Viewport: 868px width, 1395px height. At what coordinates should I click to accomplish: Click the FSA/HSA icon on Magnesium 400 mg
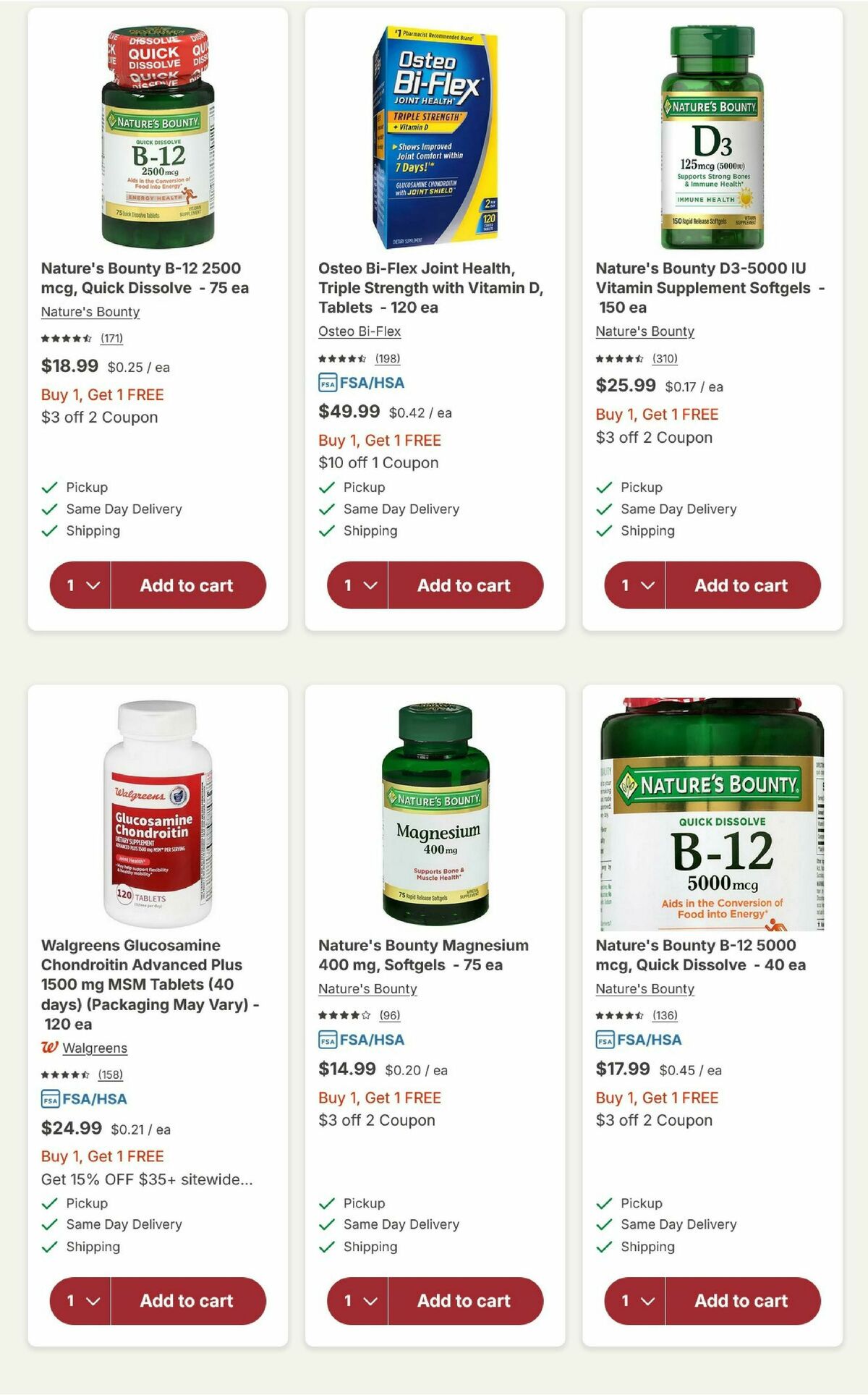(x=327, y=1040)
